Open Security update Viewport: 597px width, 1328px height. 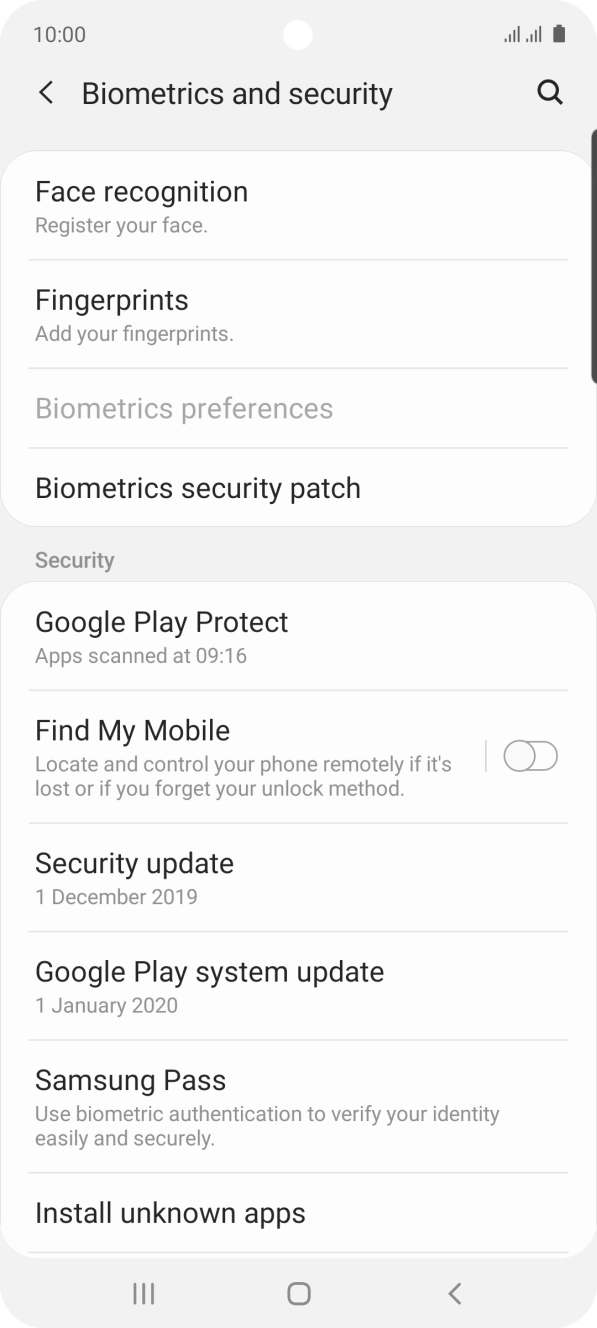[x=298, y=878]
